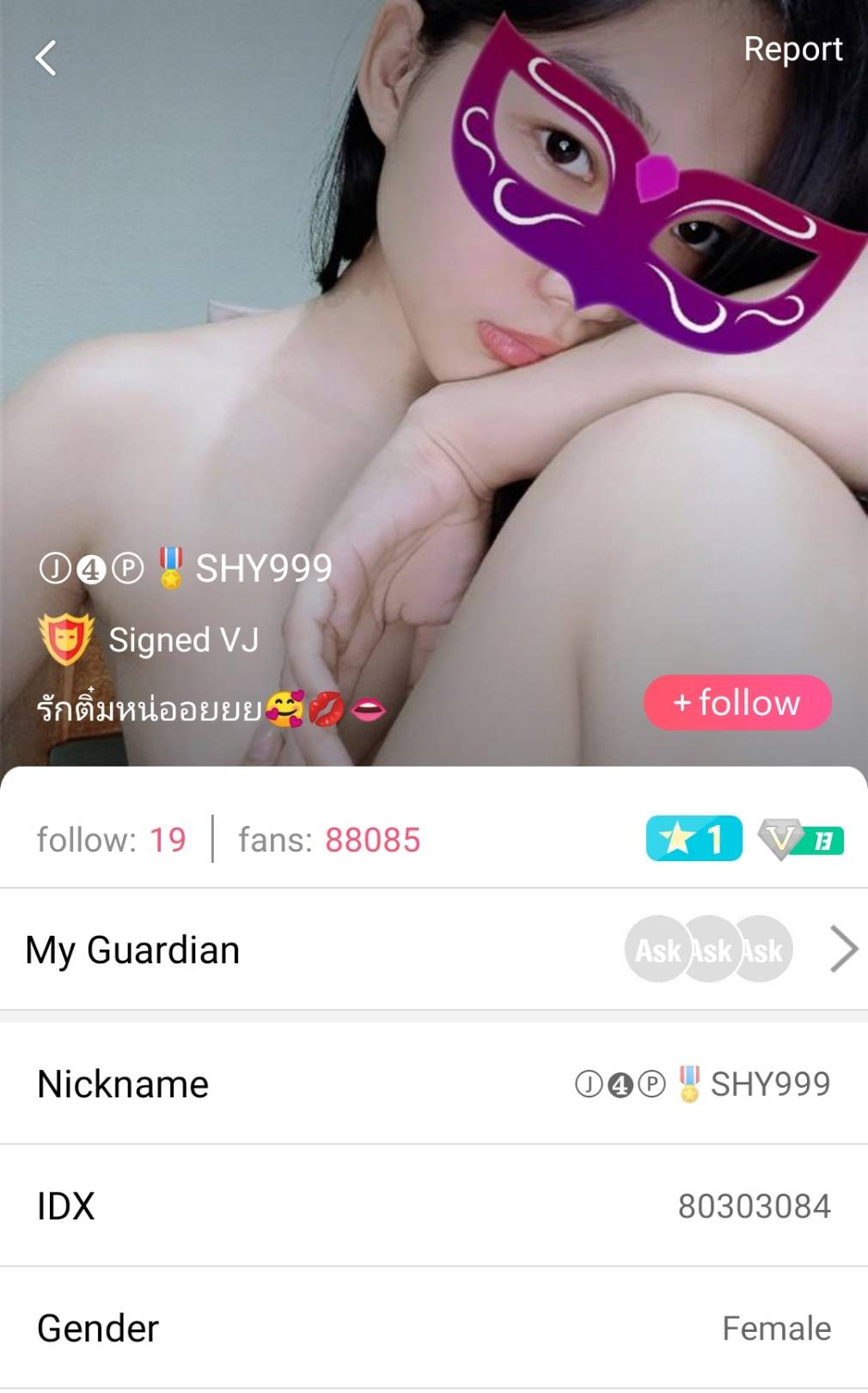Tap Report in the top corner
Viewport: 868px width, 1393px height.
tap(792, 49)
